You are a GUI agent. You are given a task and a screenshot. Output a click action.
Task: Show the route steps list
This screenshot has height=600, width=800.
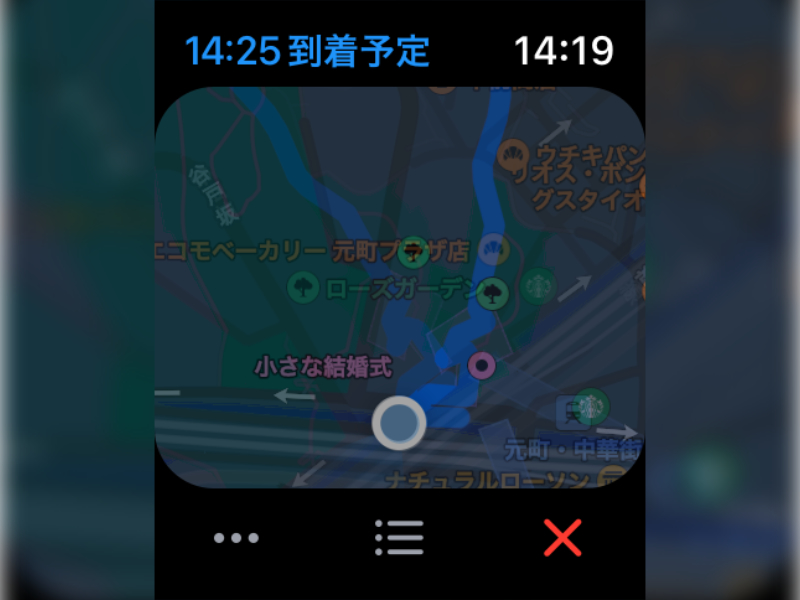pyautogui.click(x=399, y=538)
